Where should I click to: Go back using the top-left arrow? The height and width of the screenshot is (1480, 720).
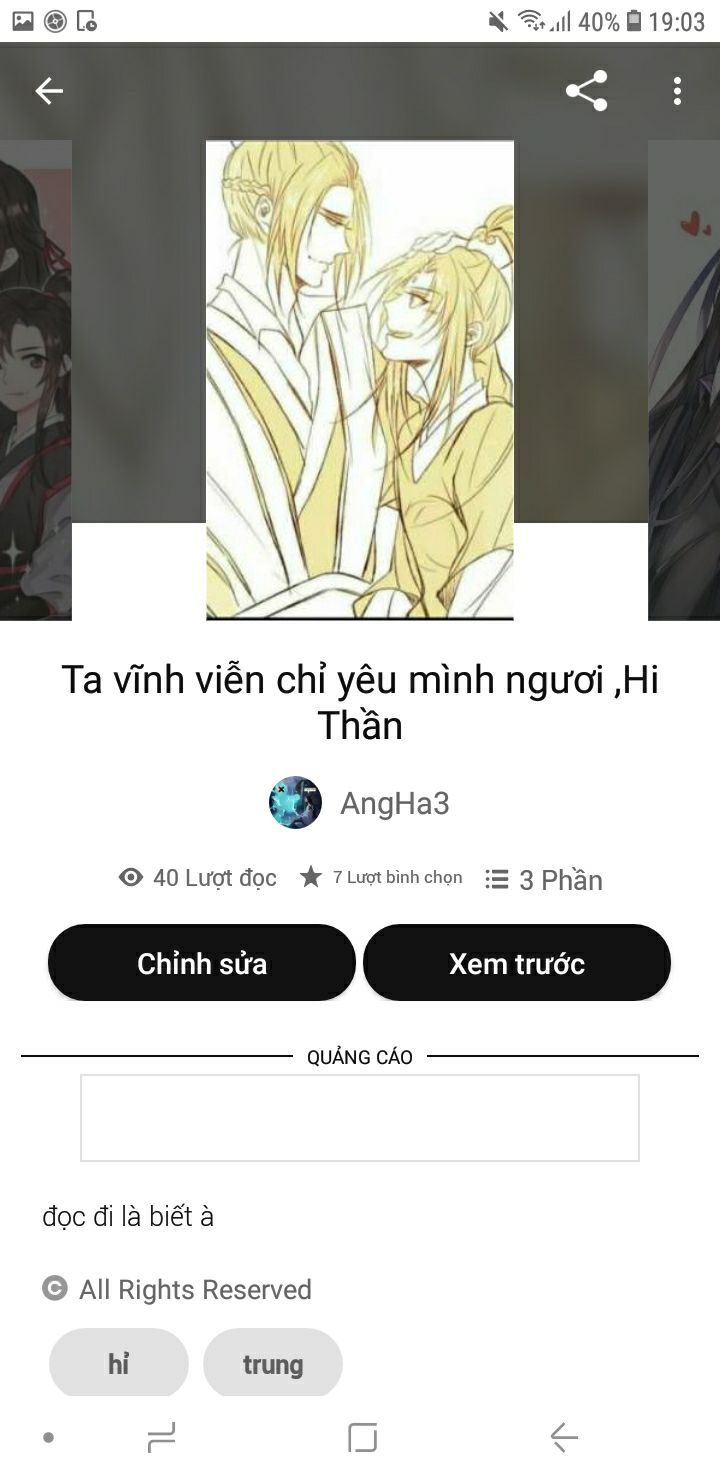tap(49, 91)
